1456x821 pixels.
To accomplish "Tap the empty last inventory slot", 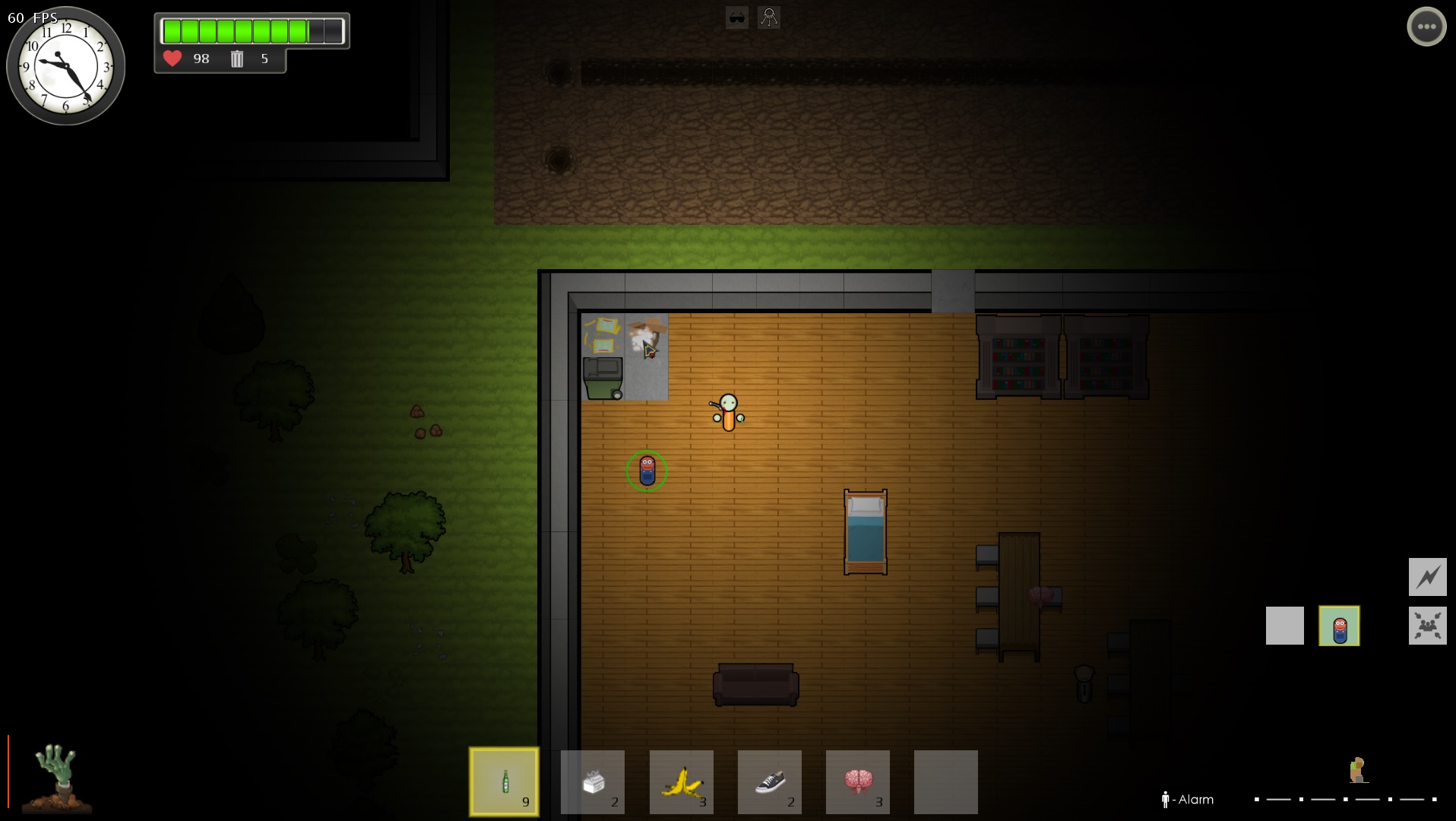I will coord(945,781).
